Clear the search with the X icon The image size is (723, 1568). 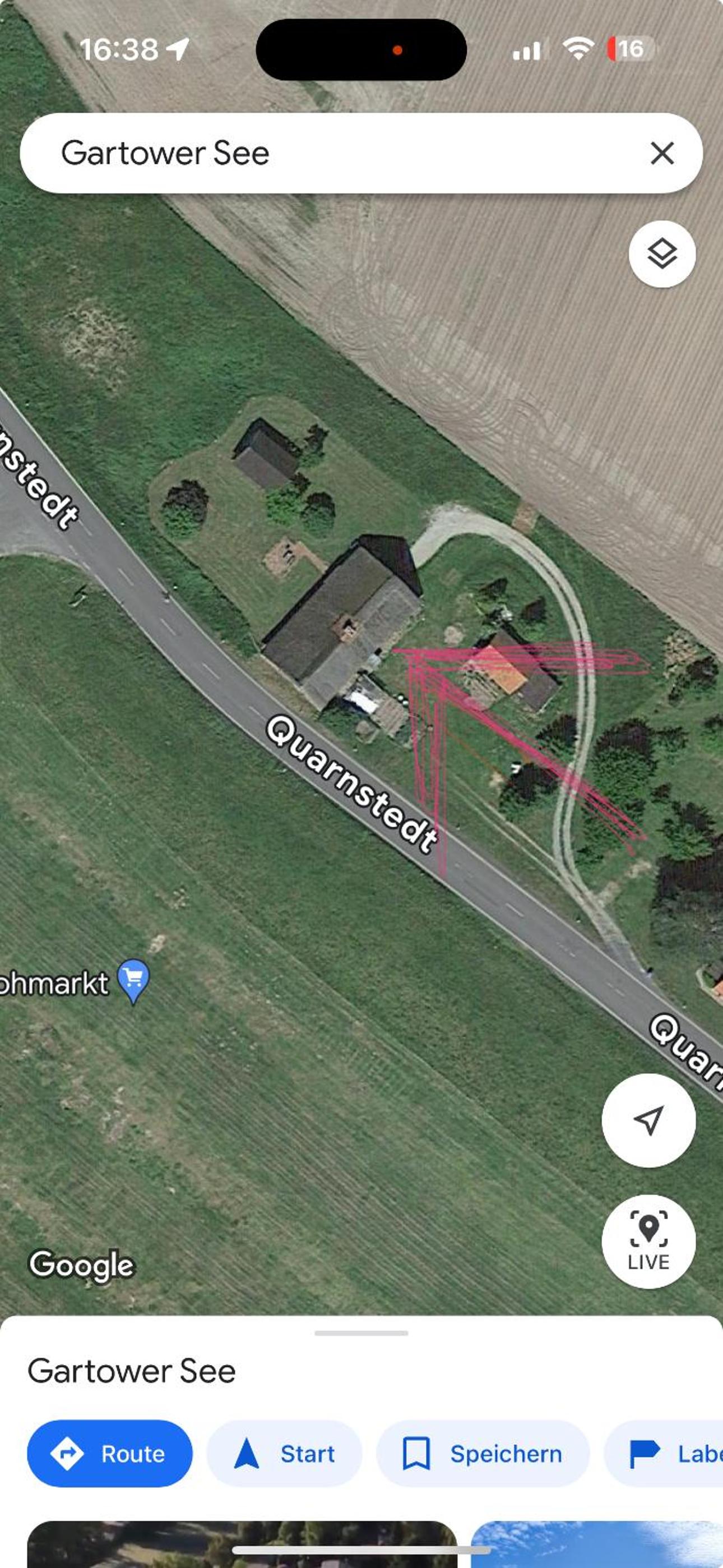pos(661,153)
